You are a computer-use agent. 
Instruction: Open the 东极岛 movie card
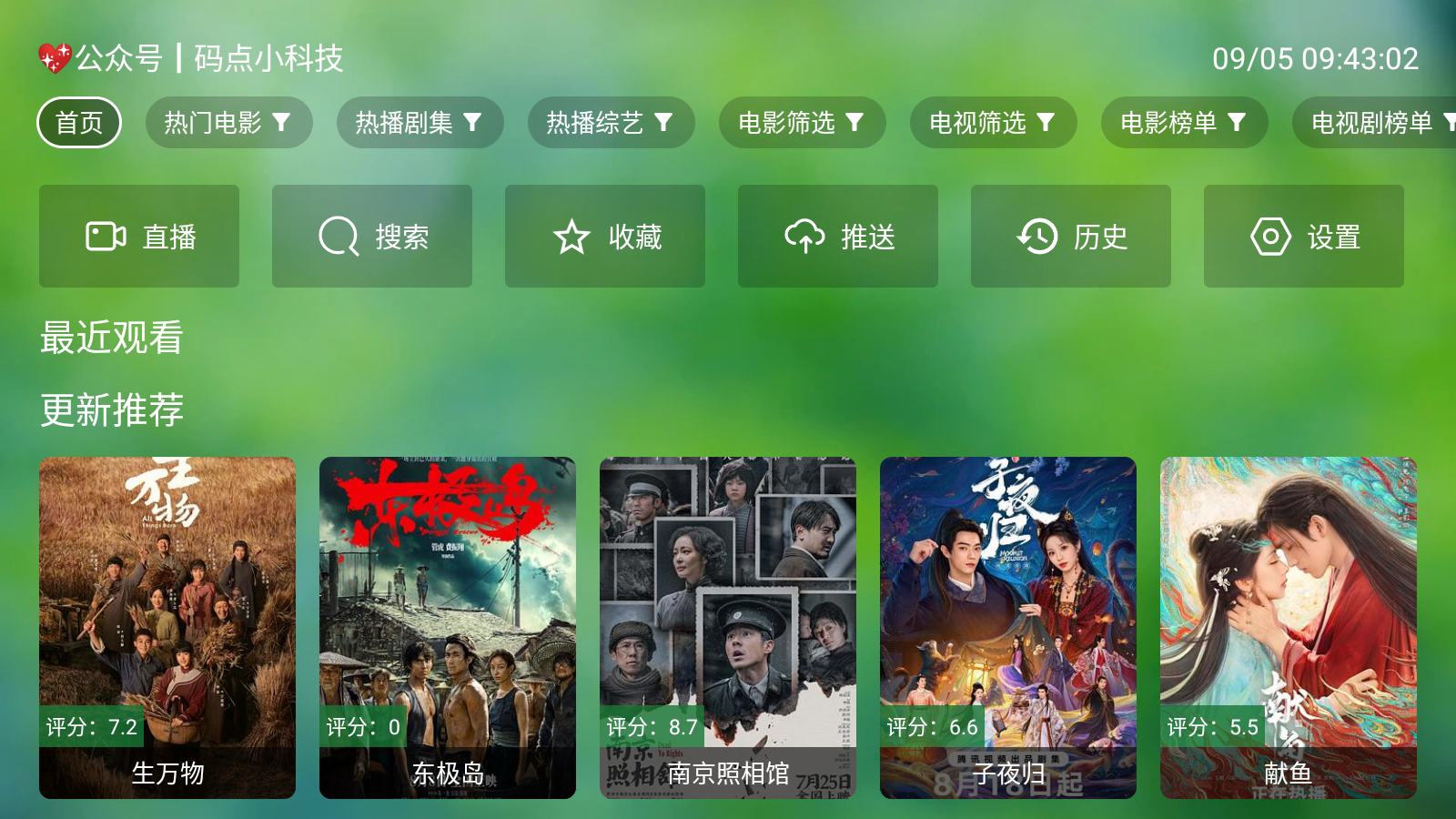pos(448,627)
